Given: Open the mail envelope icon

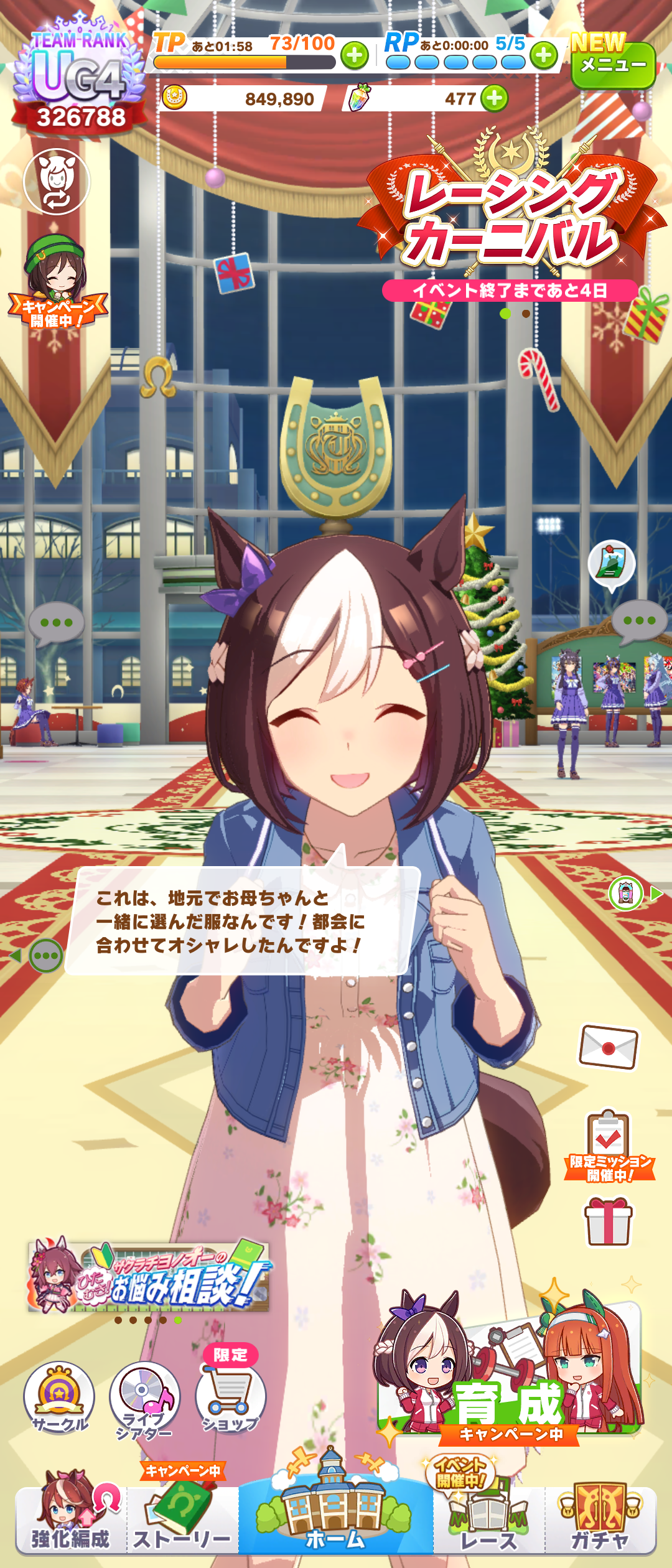Looking at the screenshot, I should click(609, 1047).
